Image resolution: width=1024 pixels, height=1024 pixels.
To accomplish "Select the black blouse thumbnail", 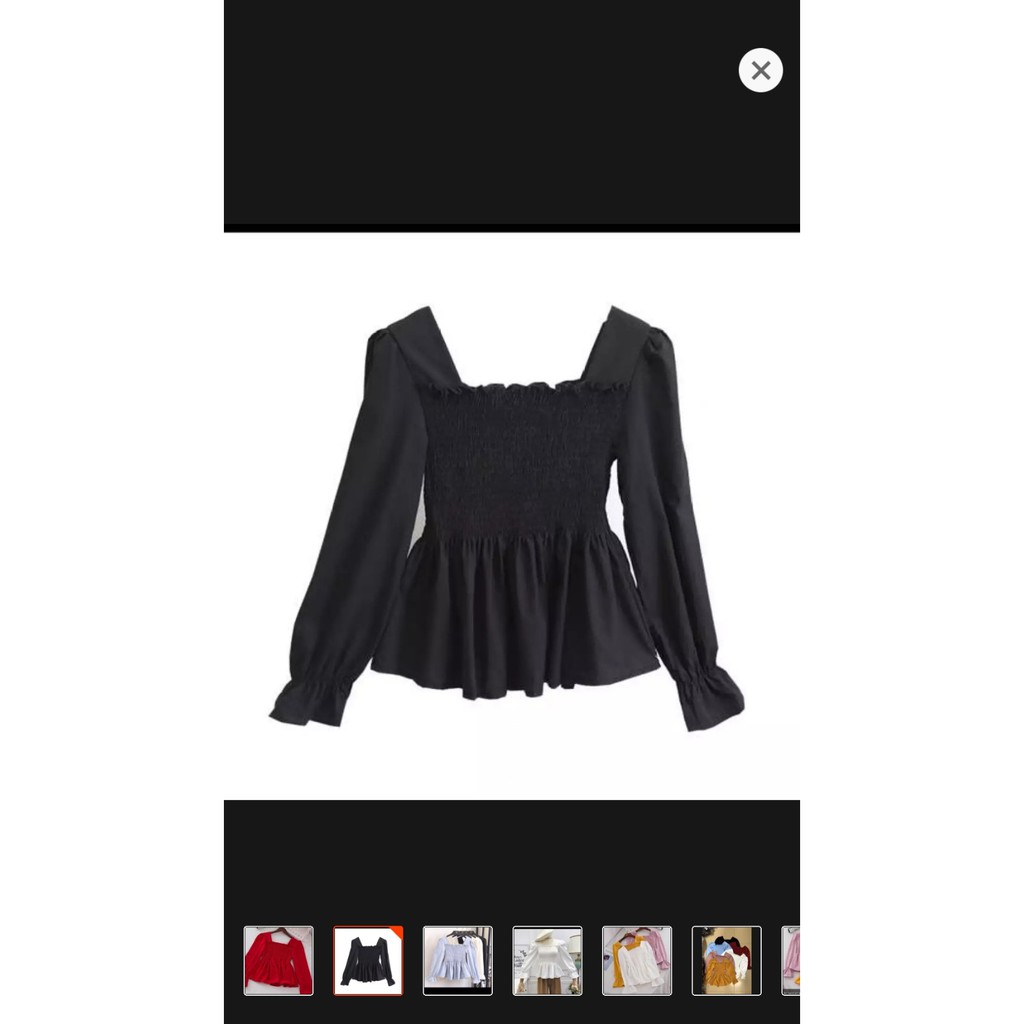I will click(368, 960).
